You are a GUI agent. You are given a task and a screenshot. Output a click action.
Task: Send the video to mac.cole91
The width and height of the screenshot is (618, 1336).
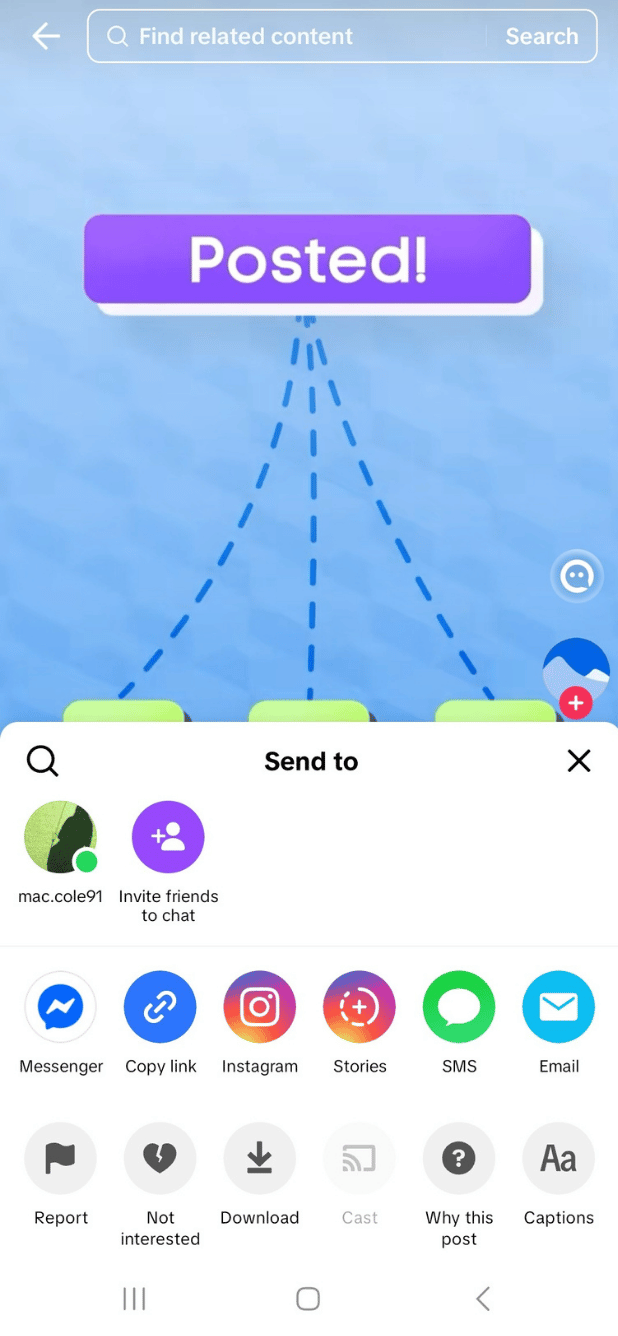coord(60,837)
